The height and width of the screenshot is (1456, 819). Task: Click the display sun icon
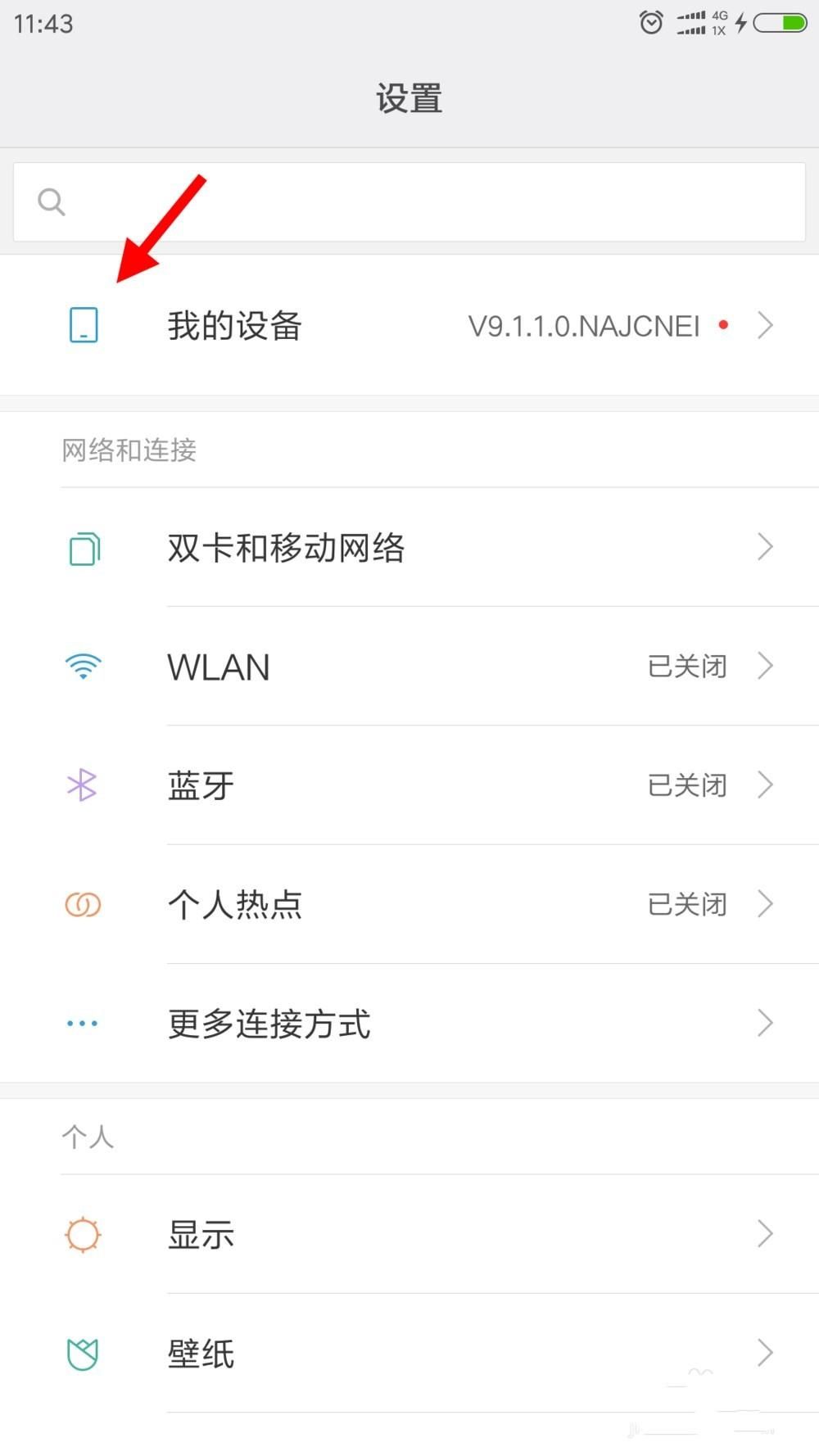pyautogui.click(x=81, y=1234)
